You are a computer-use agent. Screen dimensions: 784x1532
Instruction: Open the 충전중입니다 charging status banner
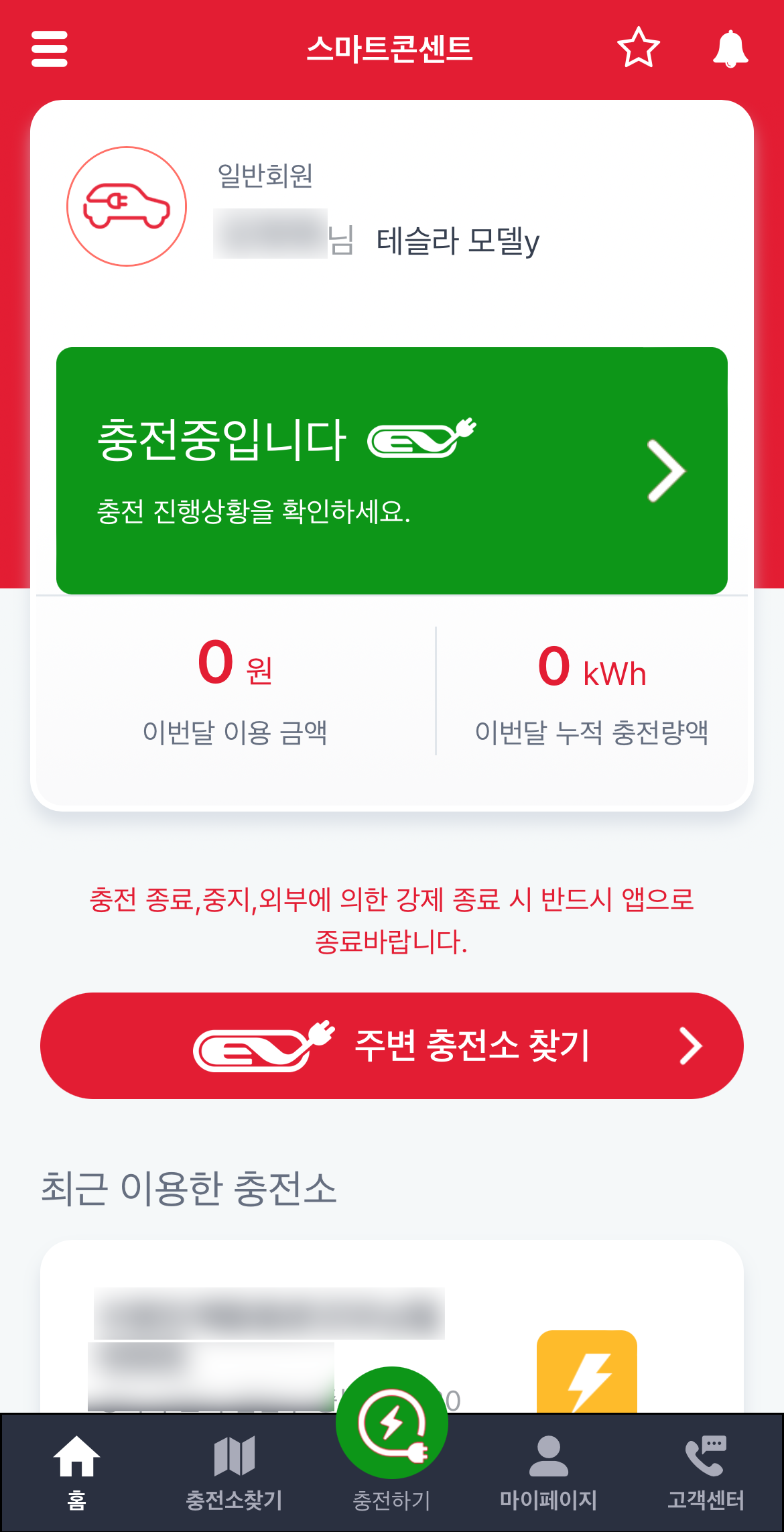click(392, 470)
